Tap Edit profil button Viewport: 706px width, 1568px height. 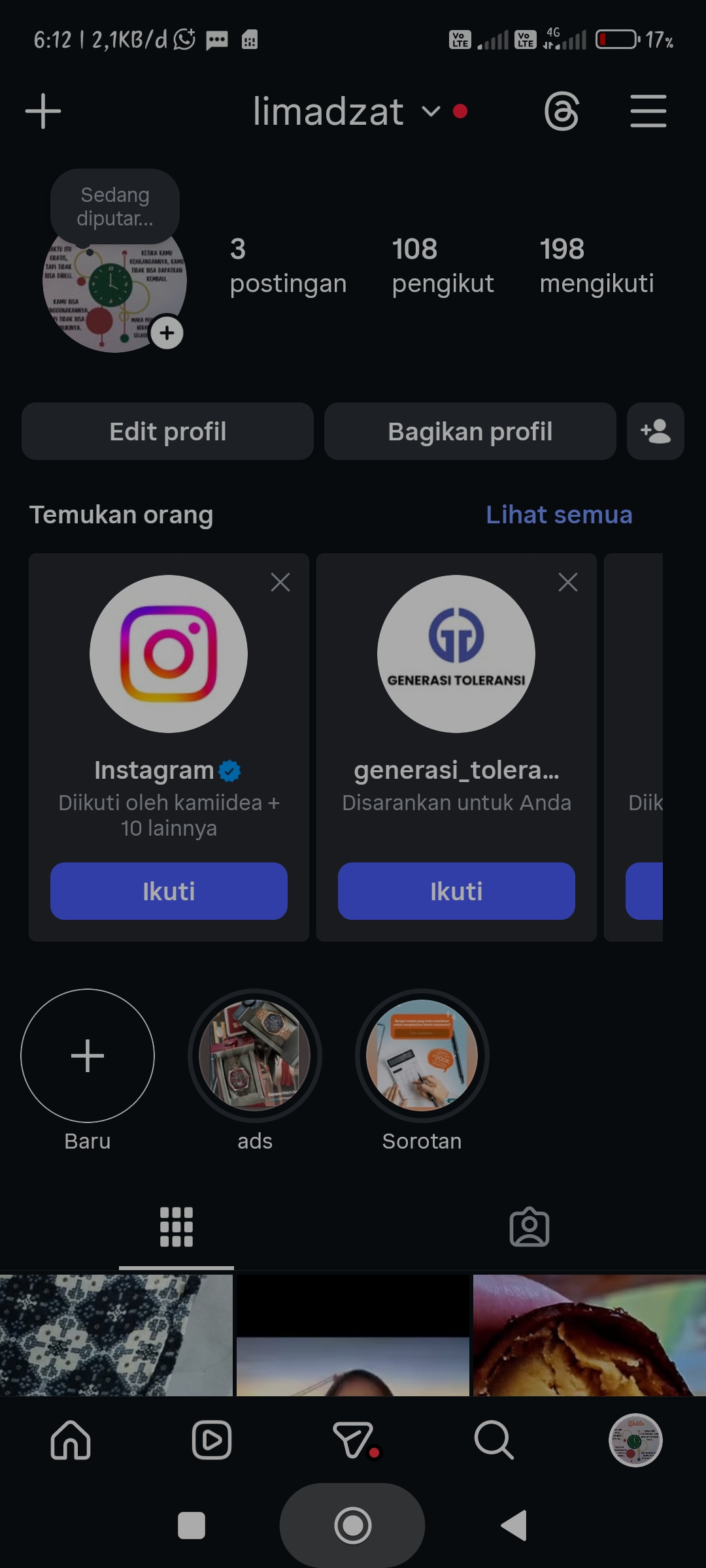pyautogui.click(x=167, y=431)
